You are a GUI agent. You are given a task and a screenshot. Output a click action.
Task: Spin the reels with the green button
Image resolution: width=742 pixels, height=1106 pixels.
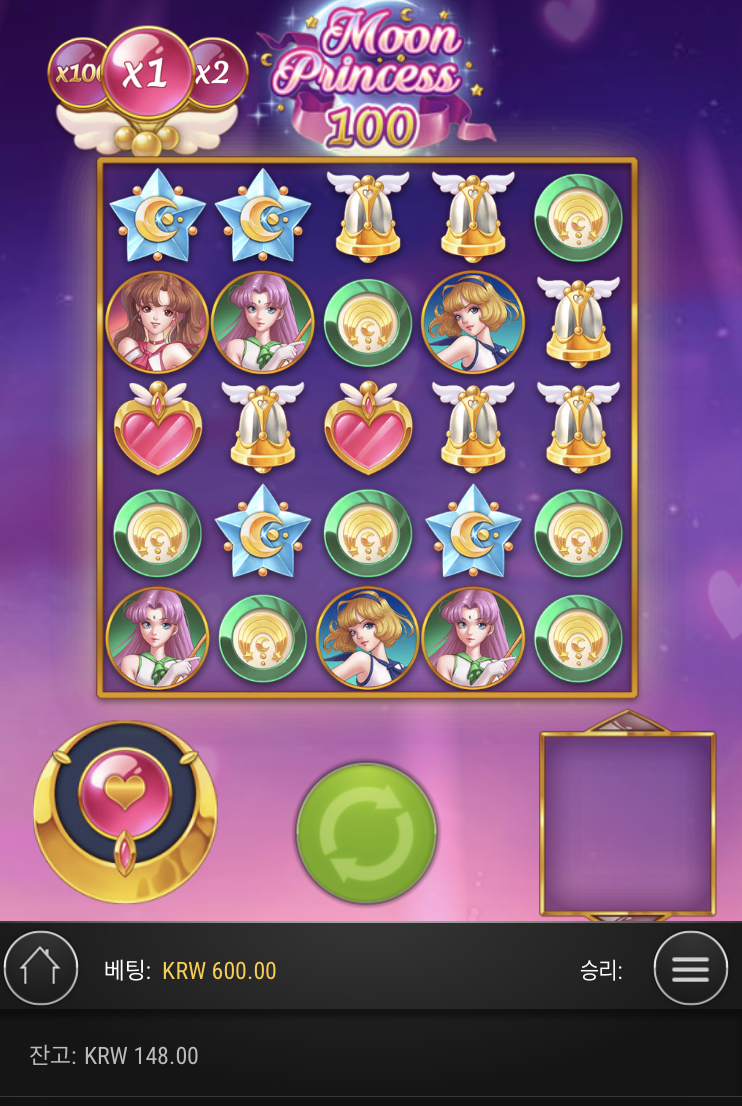366,833
